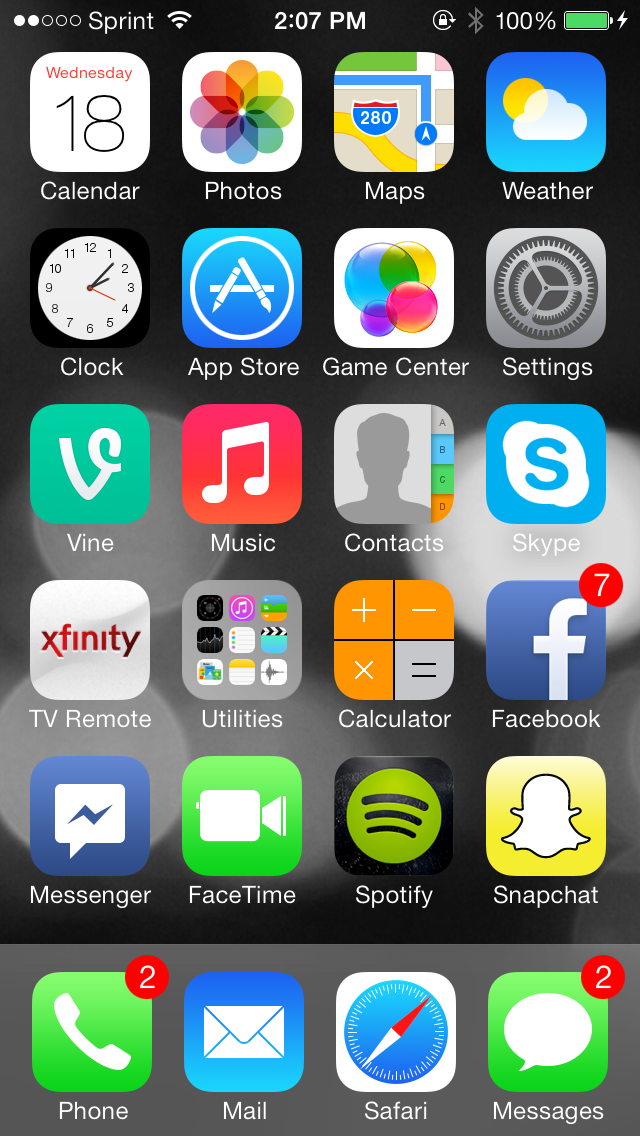Image resolution: width=640 pixels, height=1136 pixels.
Task: Open Game Center
Action: 394,288
